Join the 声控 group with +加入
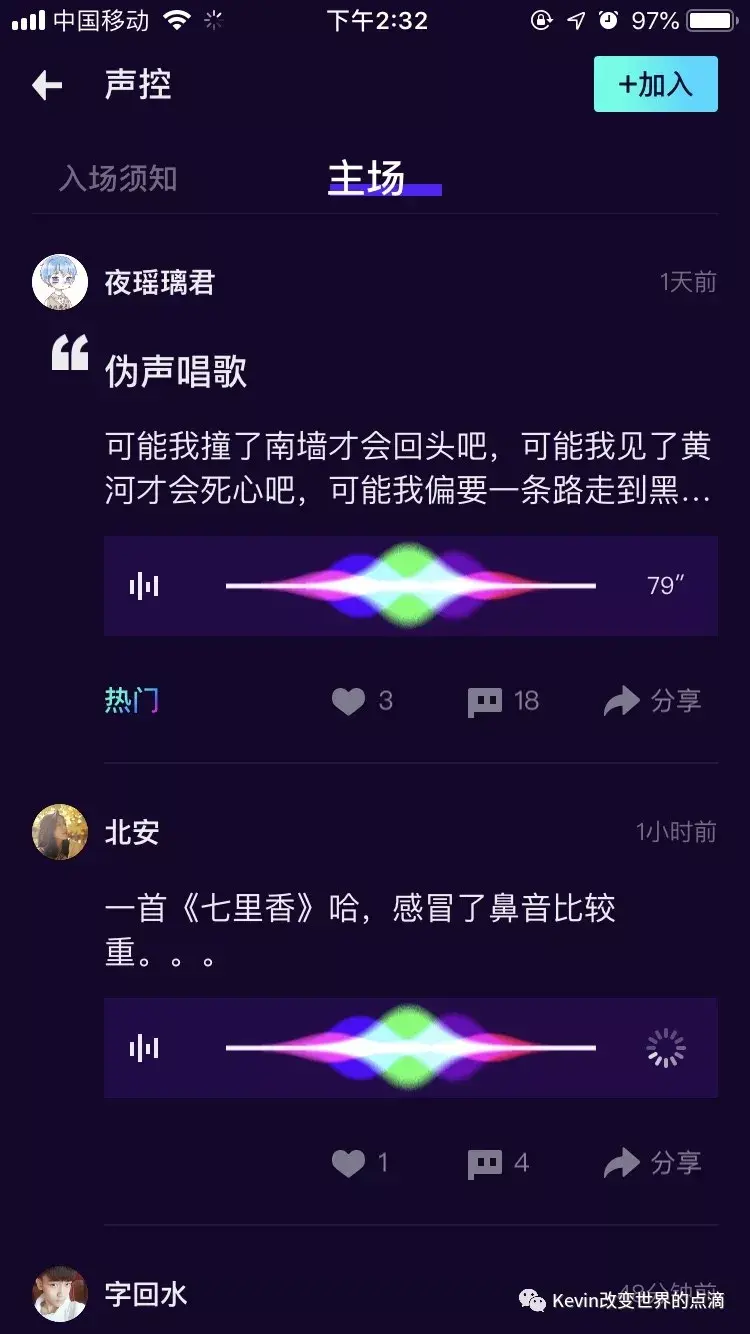 click(x=655, y=84)
